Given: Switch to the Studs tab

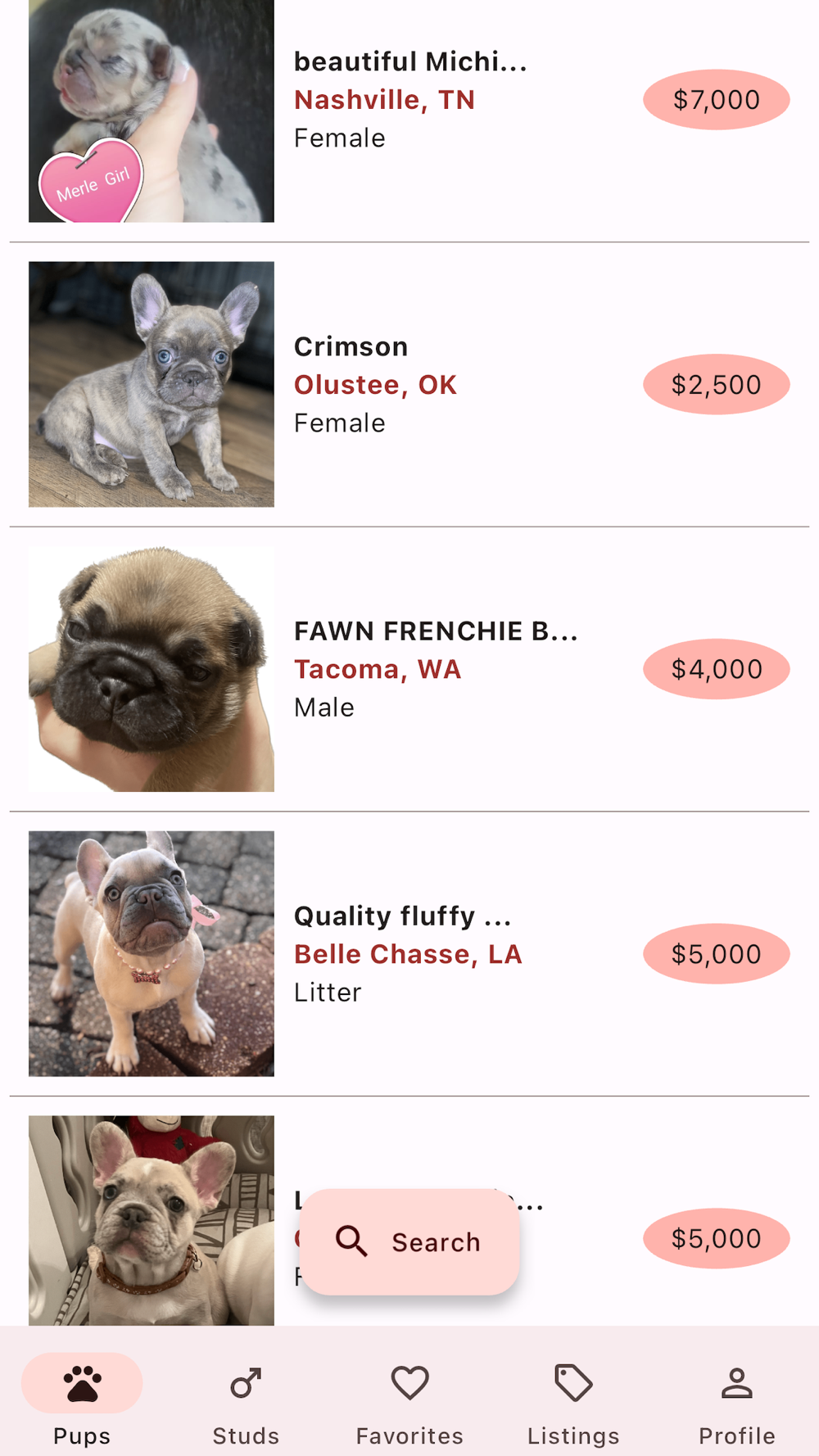Looking at the screenshot, I should [246, 1404].
